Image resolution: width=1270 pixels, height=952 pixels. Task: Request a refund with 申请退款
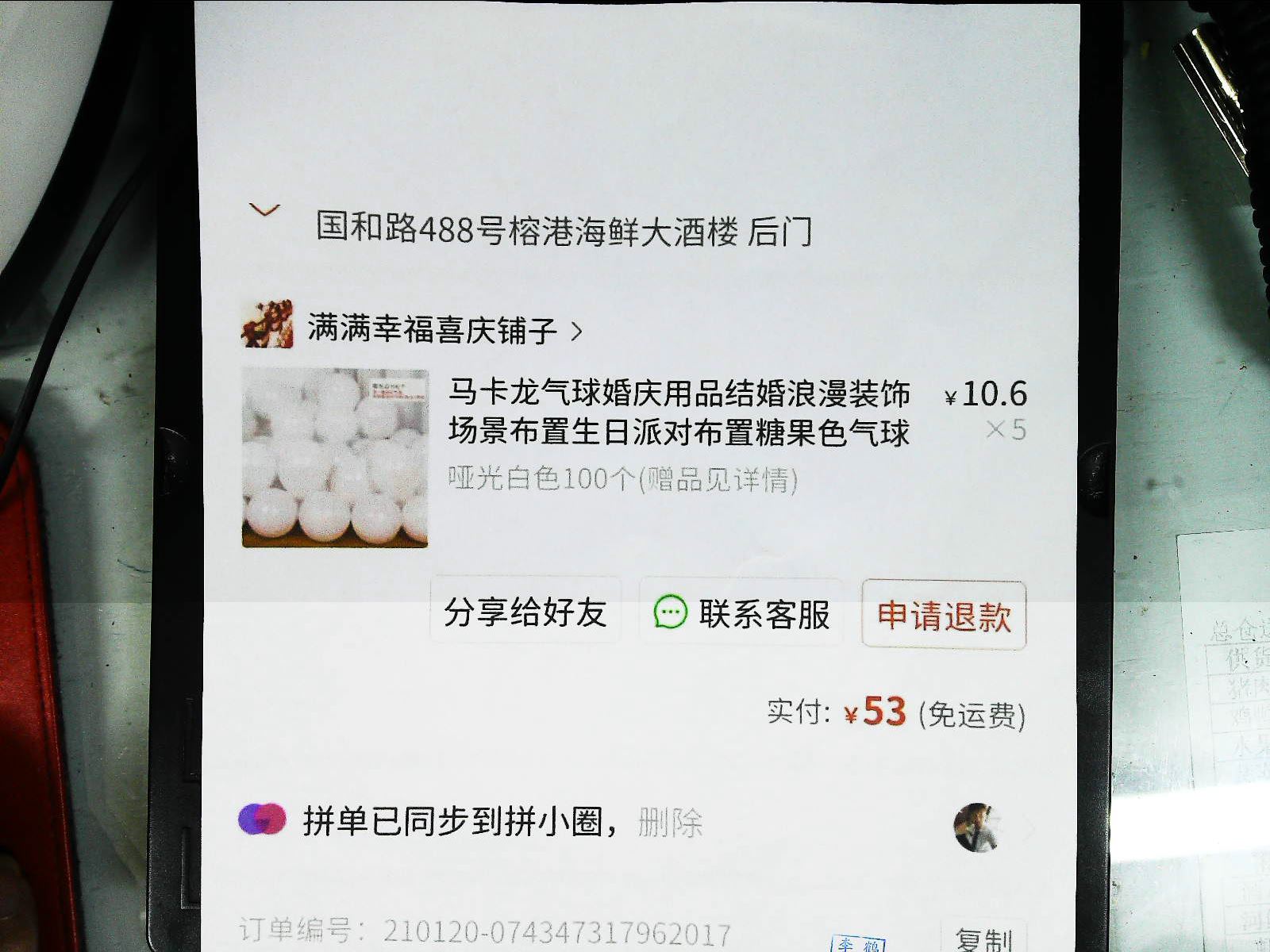pyautogui.click(x=944, y=616)
